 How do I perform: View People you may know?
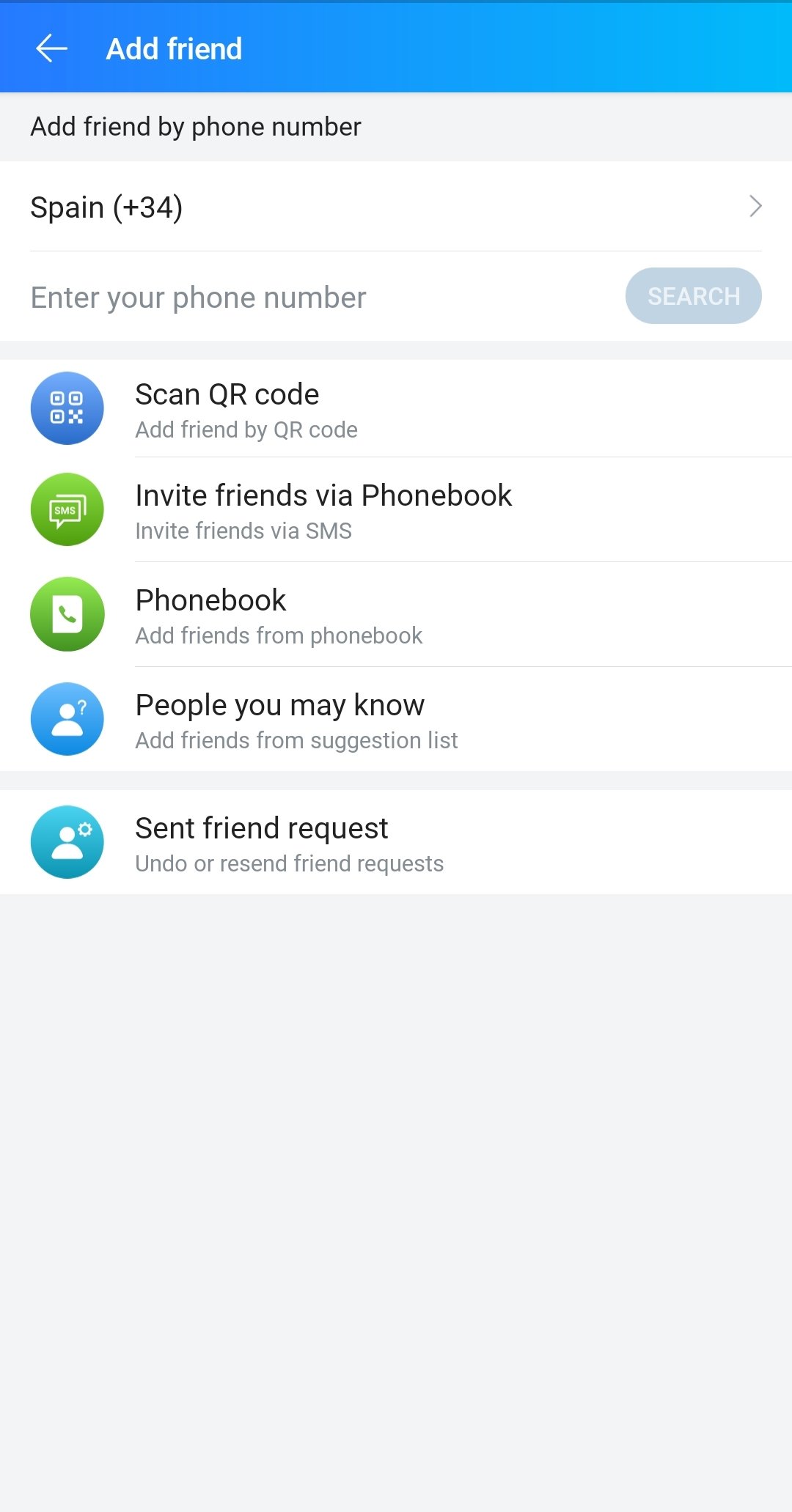click(396, 720)
